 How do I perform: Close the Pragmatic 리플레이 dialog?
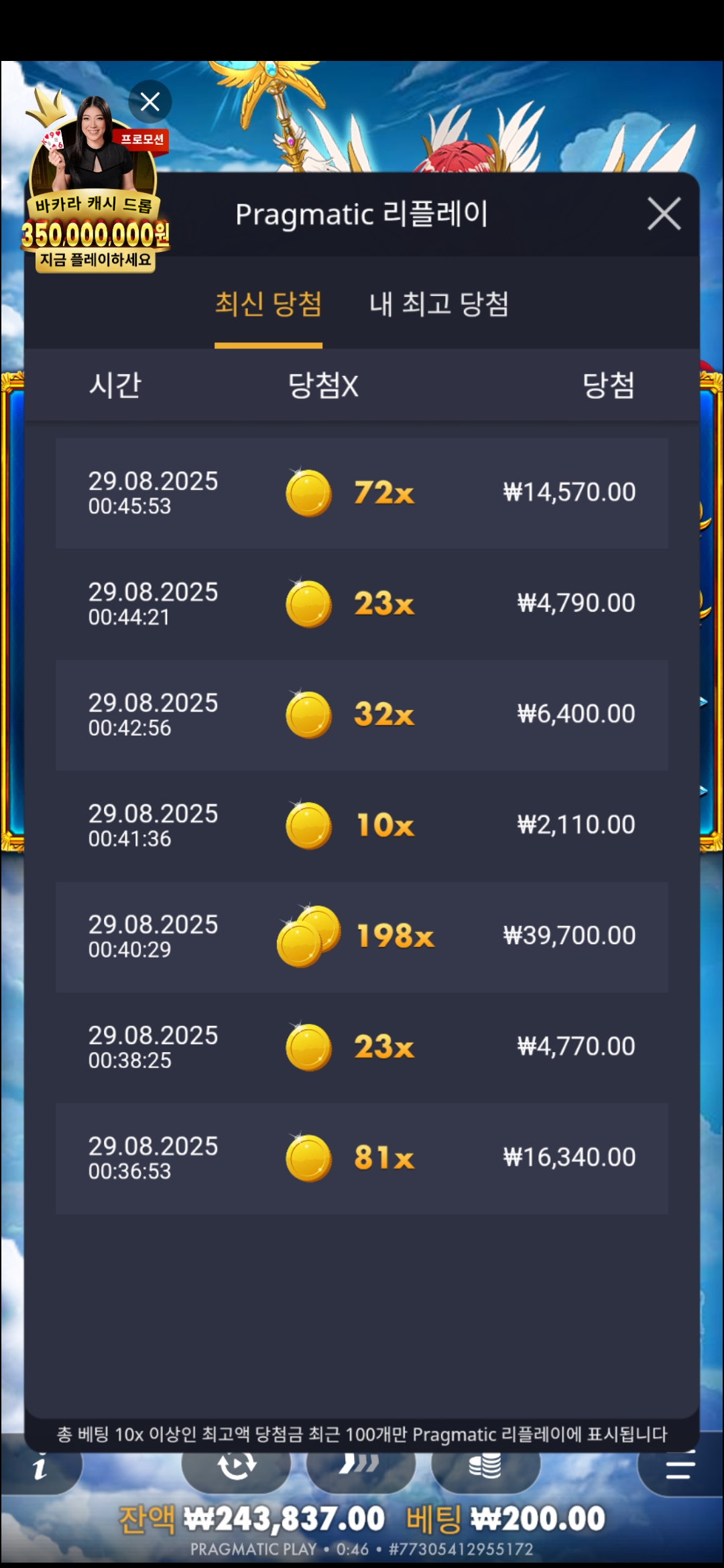coord(664,214)
